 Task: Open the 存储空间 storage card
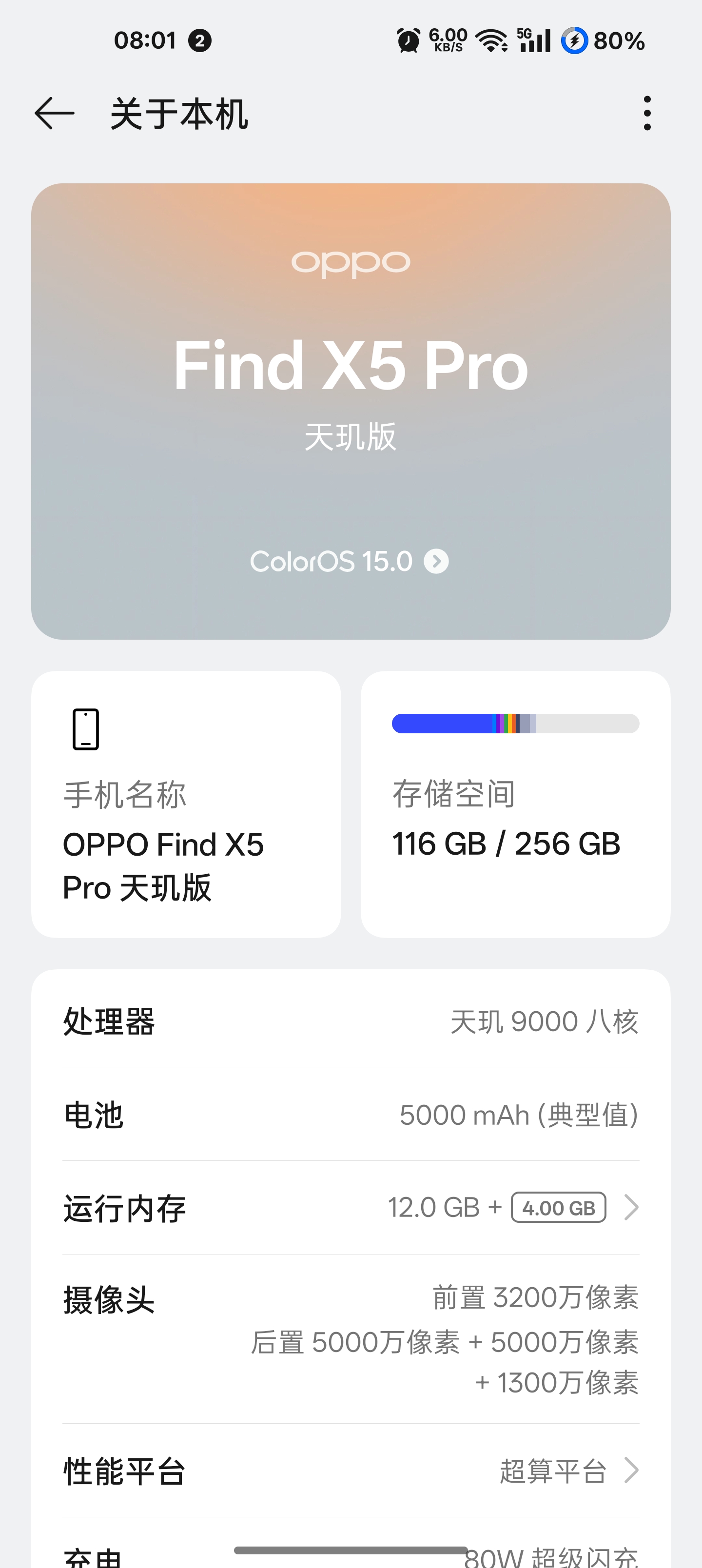[515, 804]
